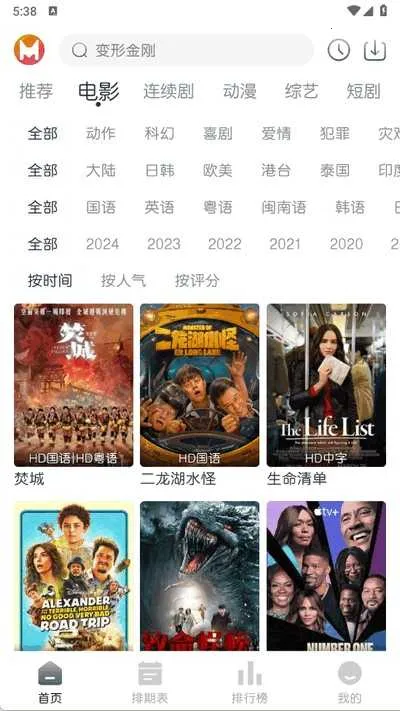The height and width of the screenshot is (711, 400).
Task: Select the 粤语 language filter
Action: pos(217,207)
